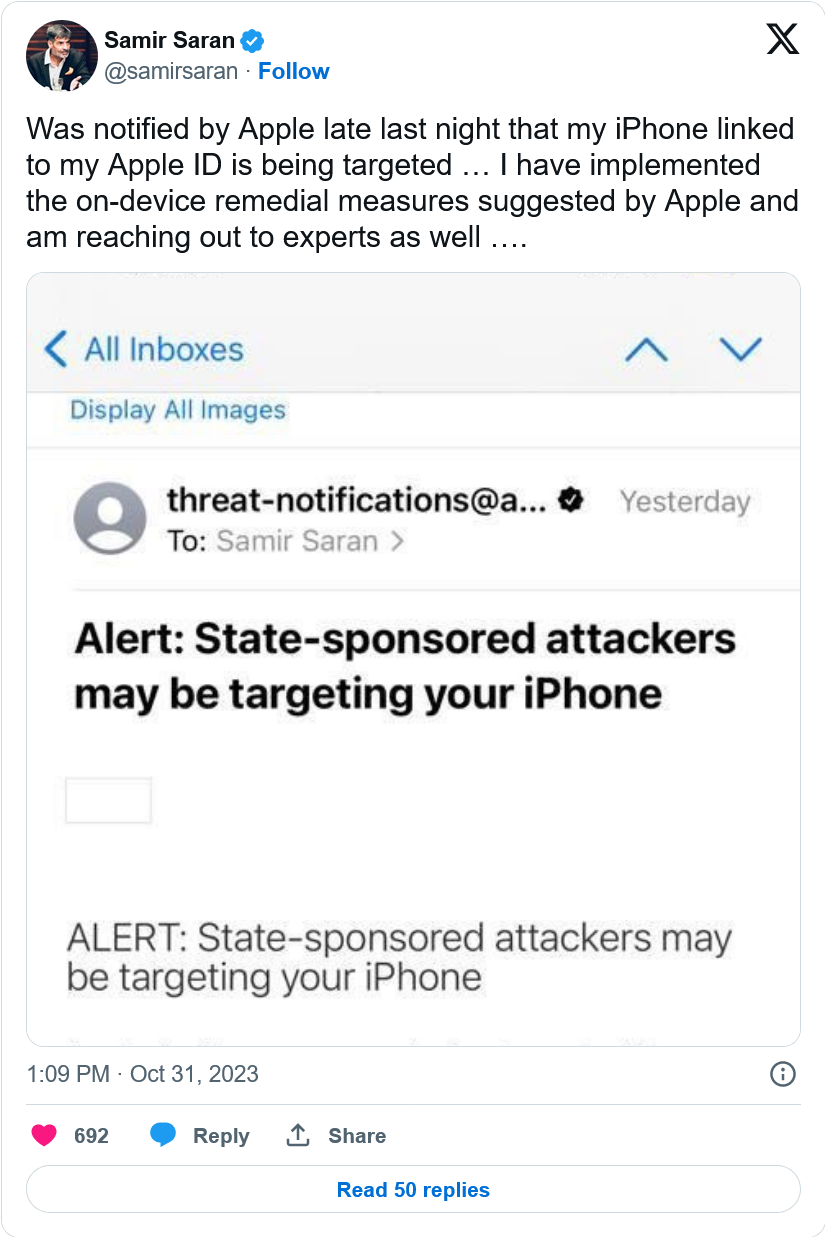This screenshot has height=1237, width=825.
Task: Follow Samir Saran
Action: pos(293,71)
